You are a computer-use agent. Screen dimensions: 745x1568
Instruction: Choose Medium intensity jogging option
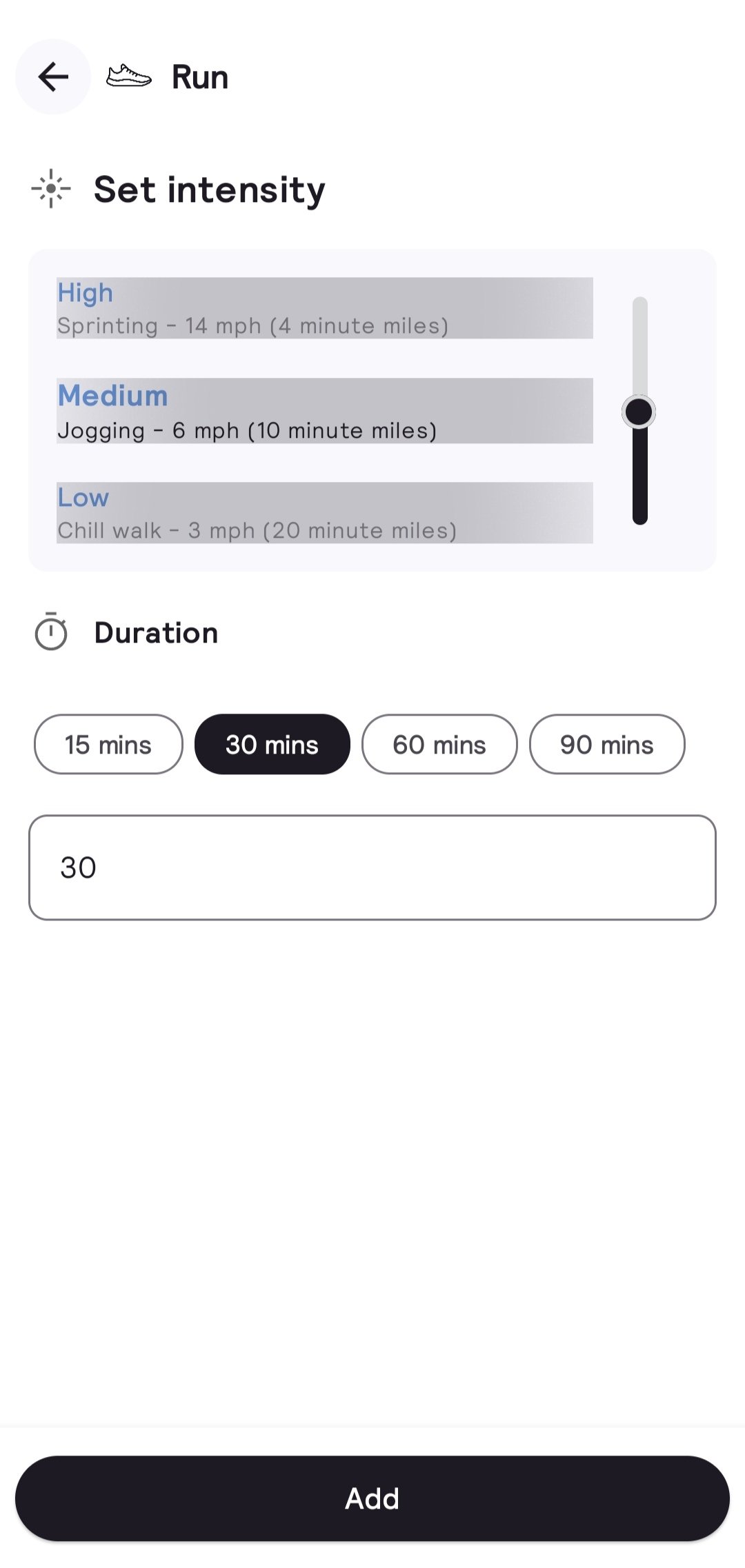(x=324, y=411)
